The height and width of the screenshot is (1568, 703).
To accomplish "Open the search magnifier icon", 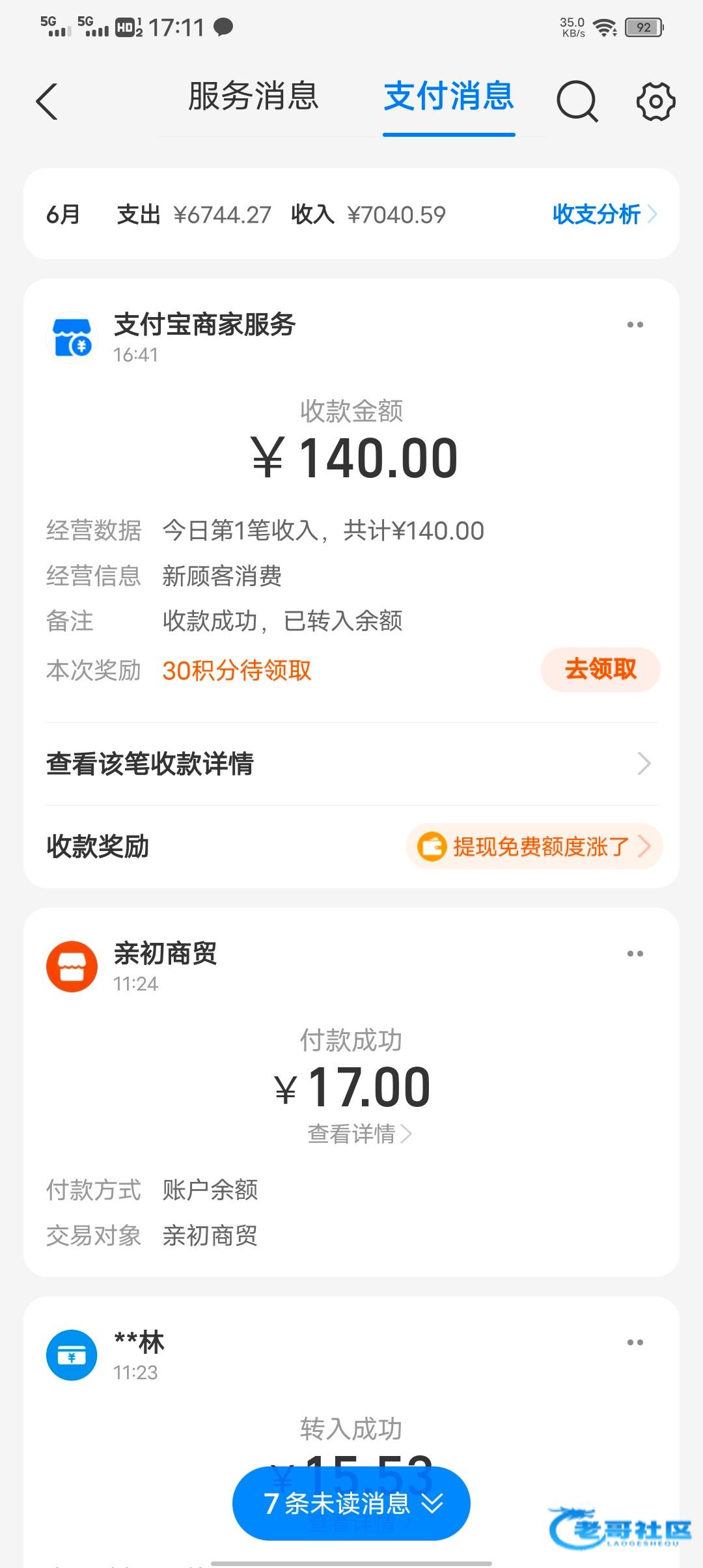I will 577,102.
